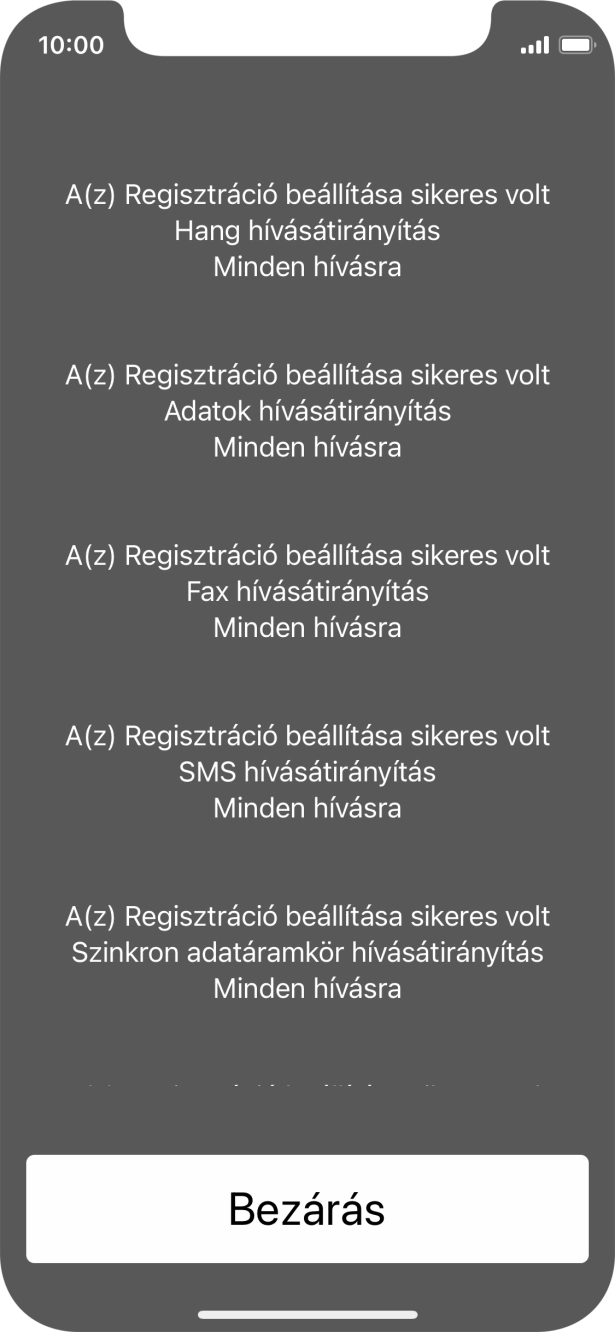This screenshot has height=1332, width=615.
Task: Close the dialog with Bezárás
Action: click(307, 1209)
